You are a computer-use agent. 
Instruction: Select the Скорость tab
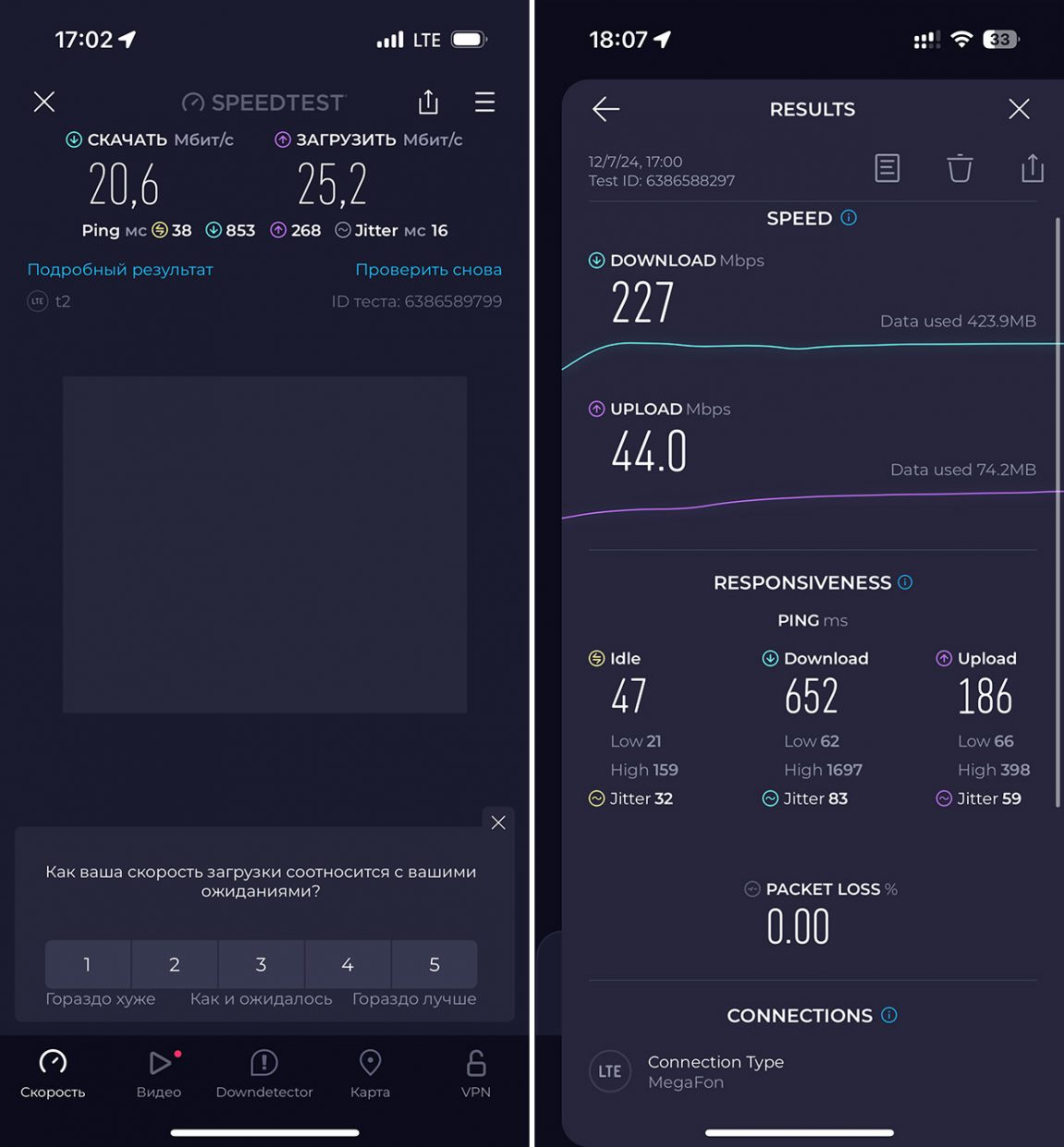pos(53,1074)
